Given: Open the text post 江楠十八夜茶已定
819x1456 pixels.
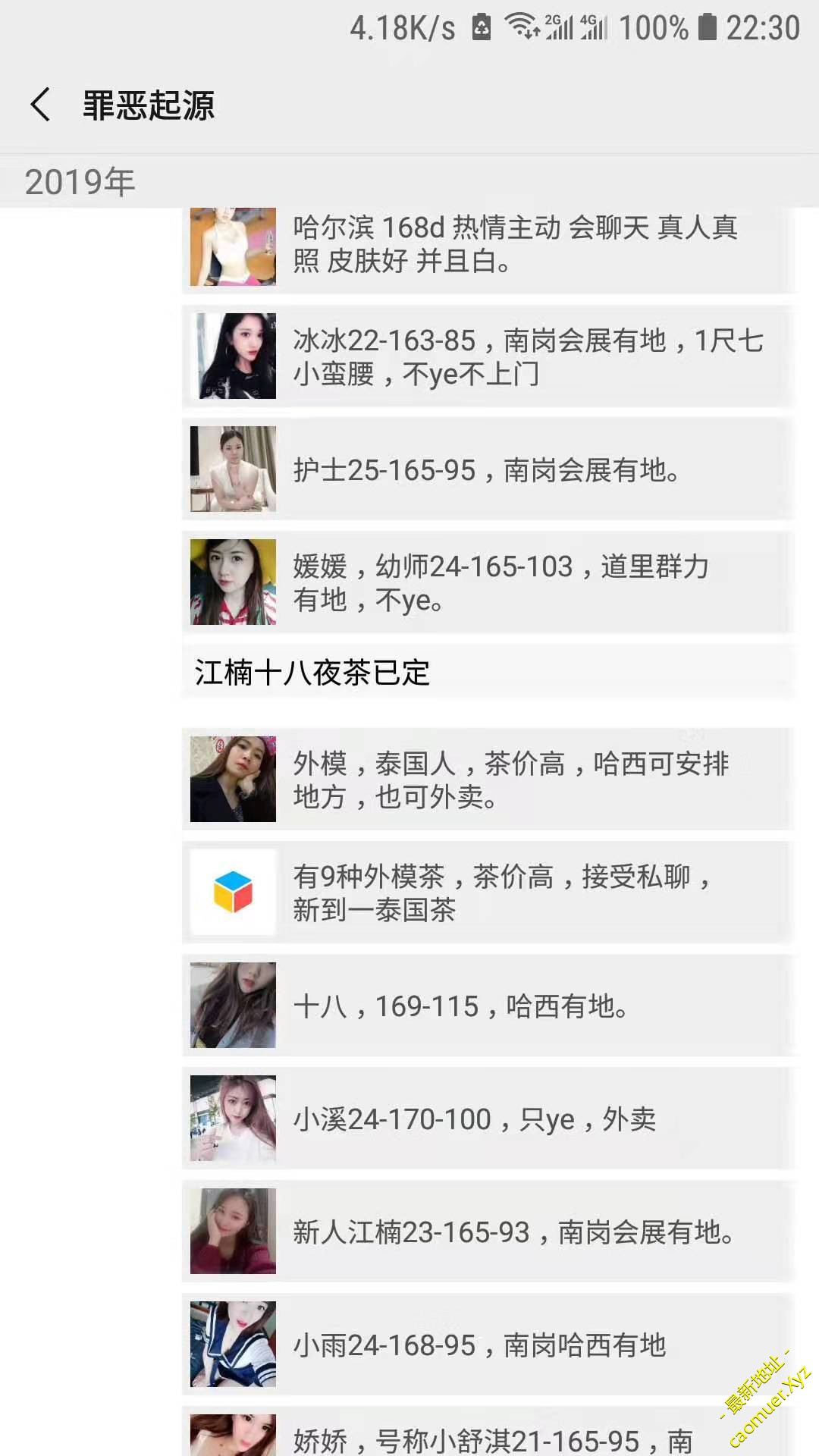Looking at the screenshot, I should pos(488,673).
